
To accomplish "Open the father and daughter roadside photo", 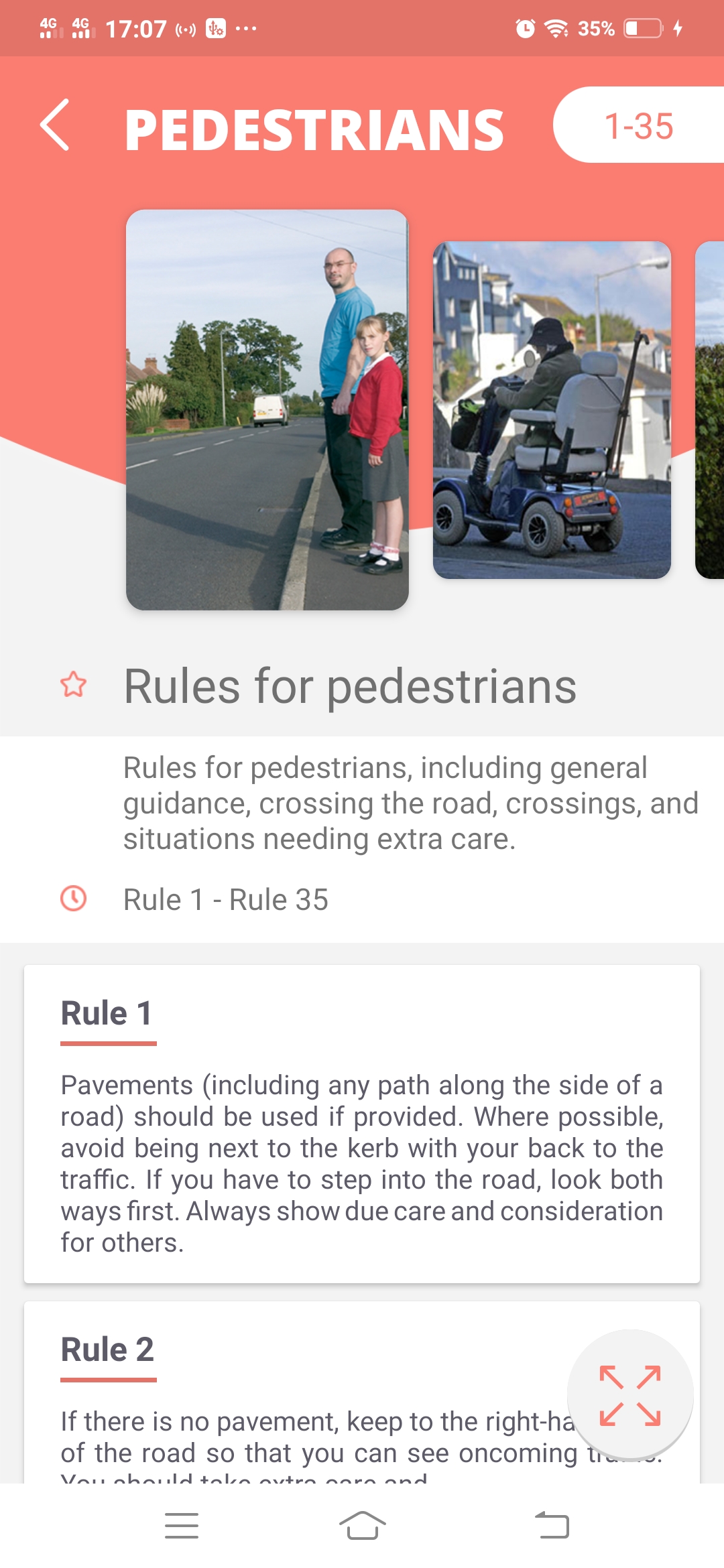I will click(x=267, y=409).
